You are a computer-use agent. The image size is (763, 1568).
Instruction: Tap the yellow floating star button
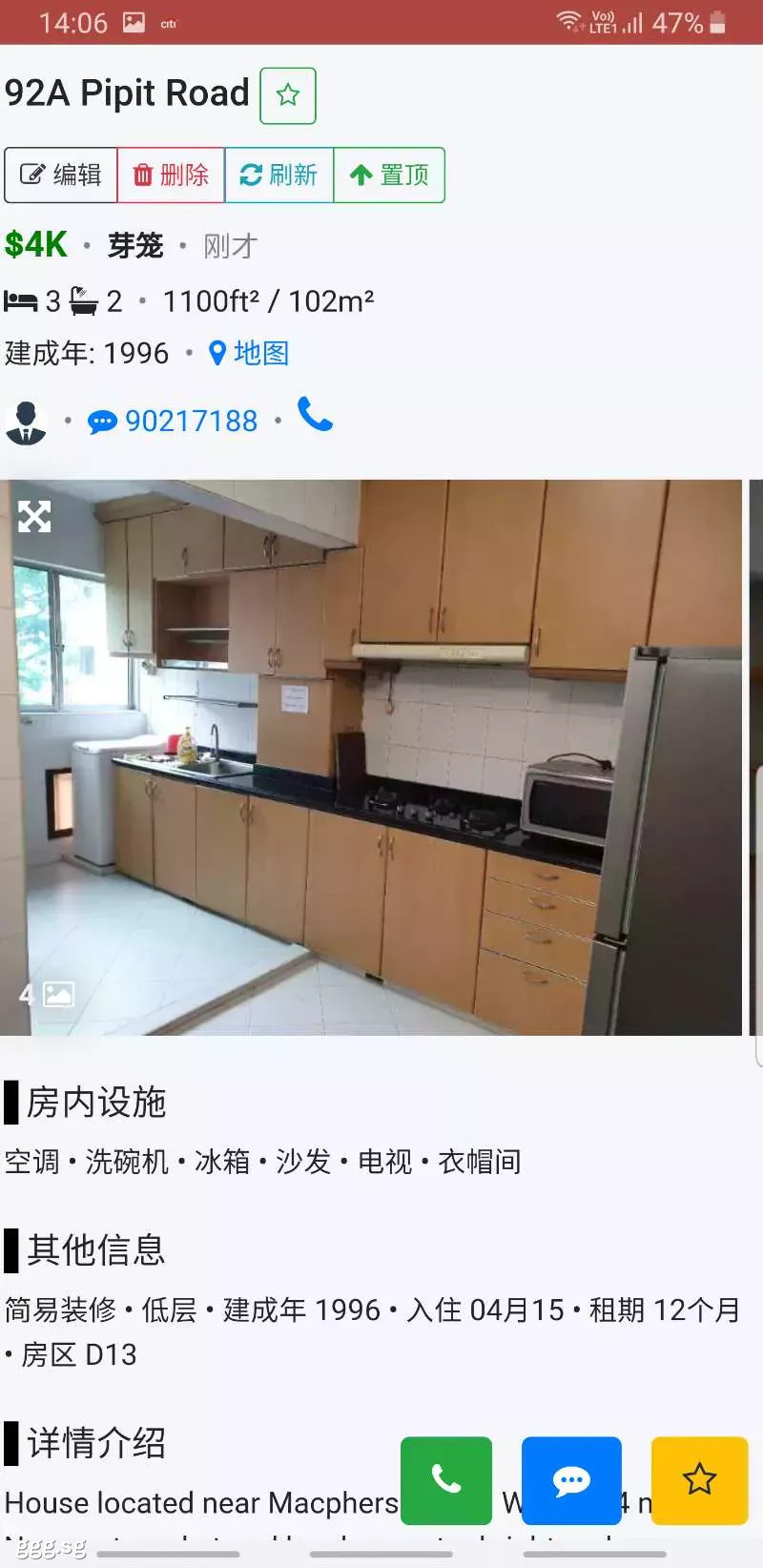(x=699, y=1480)
